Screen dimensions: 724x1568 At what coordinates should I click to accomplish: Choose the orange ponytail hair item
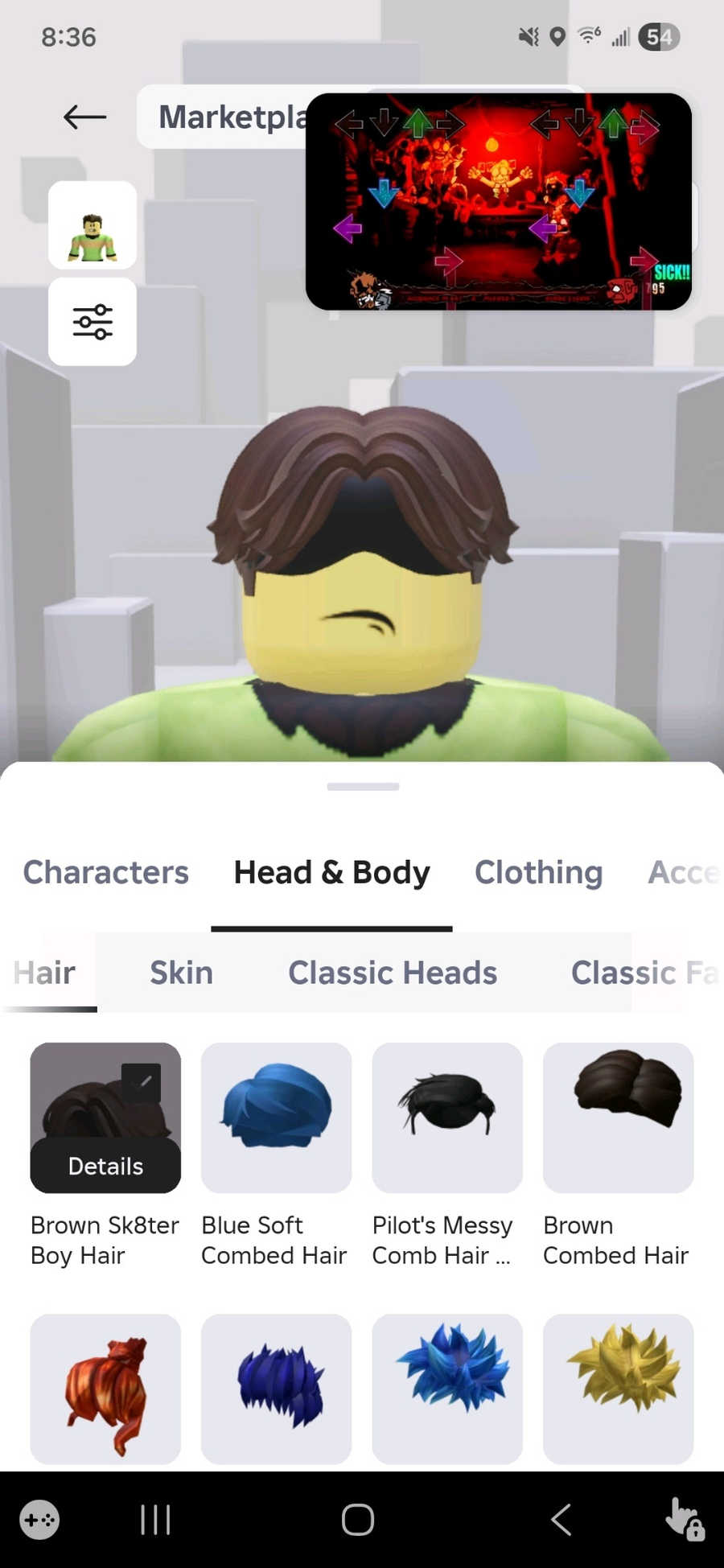click(x=105, y=1389)
